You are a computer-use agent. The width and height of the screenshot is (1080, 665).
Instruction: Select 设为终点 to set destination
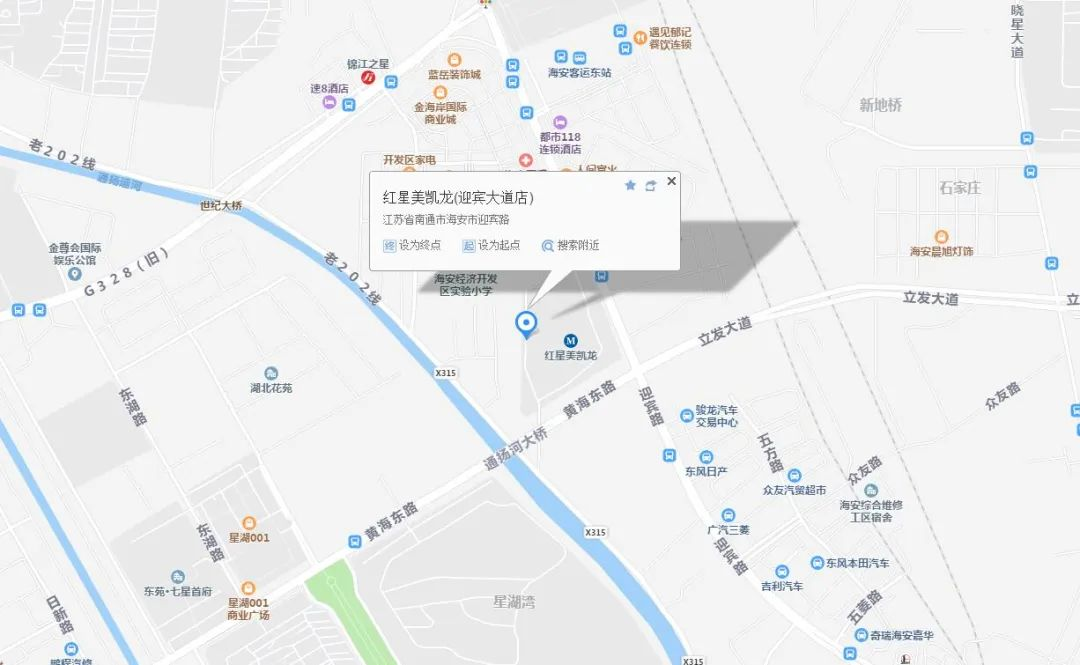[x=412, y=245]
